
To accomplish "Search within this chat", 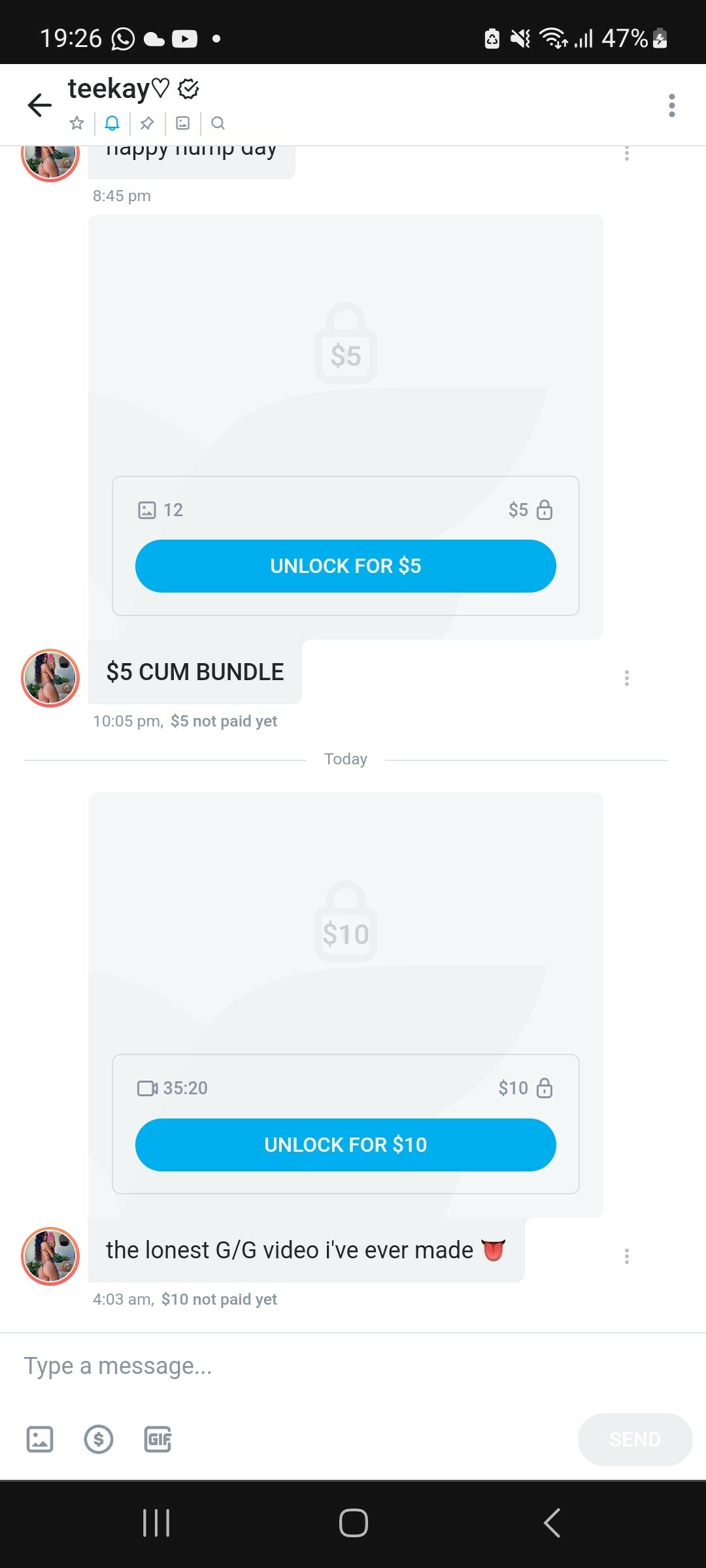I will click(x=218, y=123).
